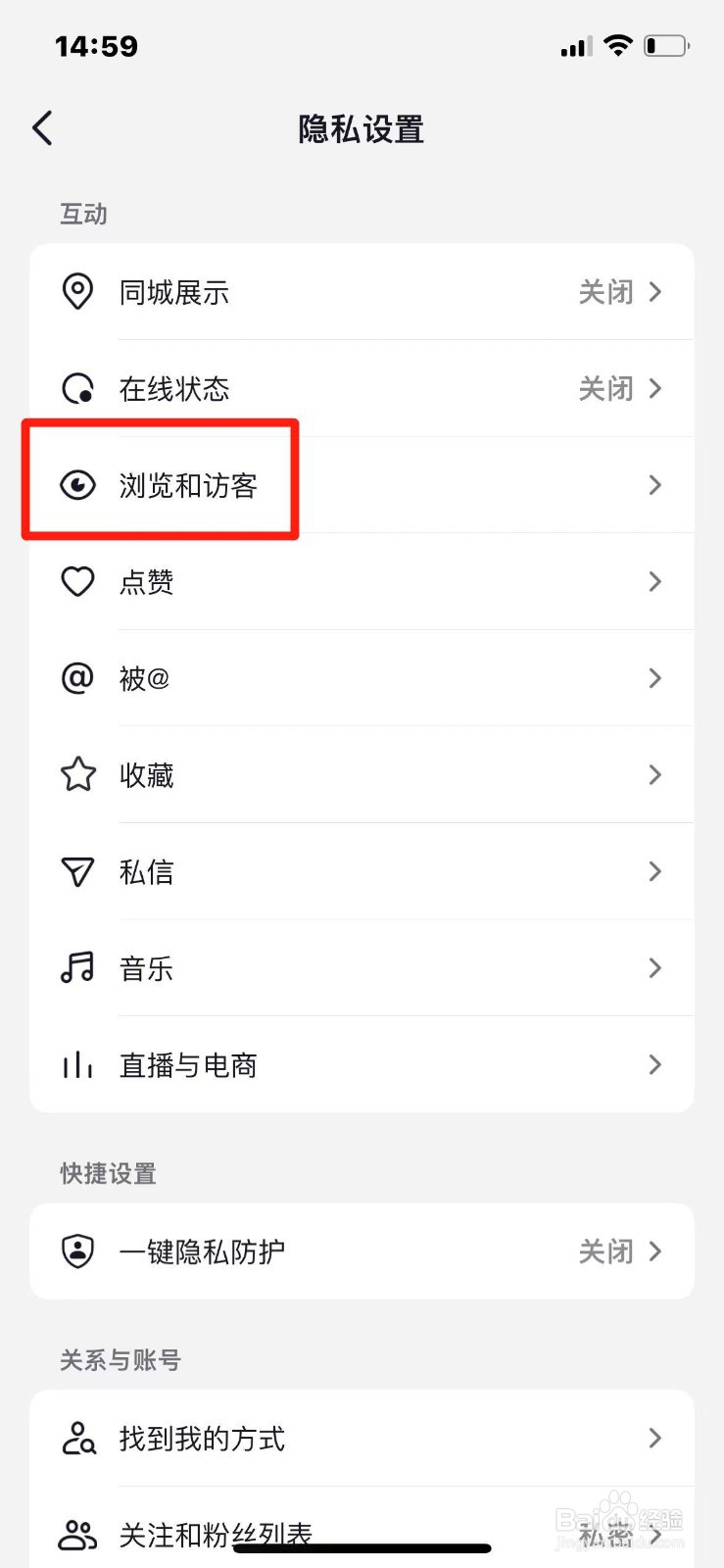Open the 收藏 privacy settings row
The width and height of the screenshot is (724, 1568).
pyautogui.click(x=362, y=775)
